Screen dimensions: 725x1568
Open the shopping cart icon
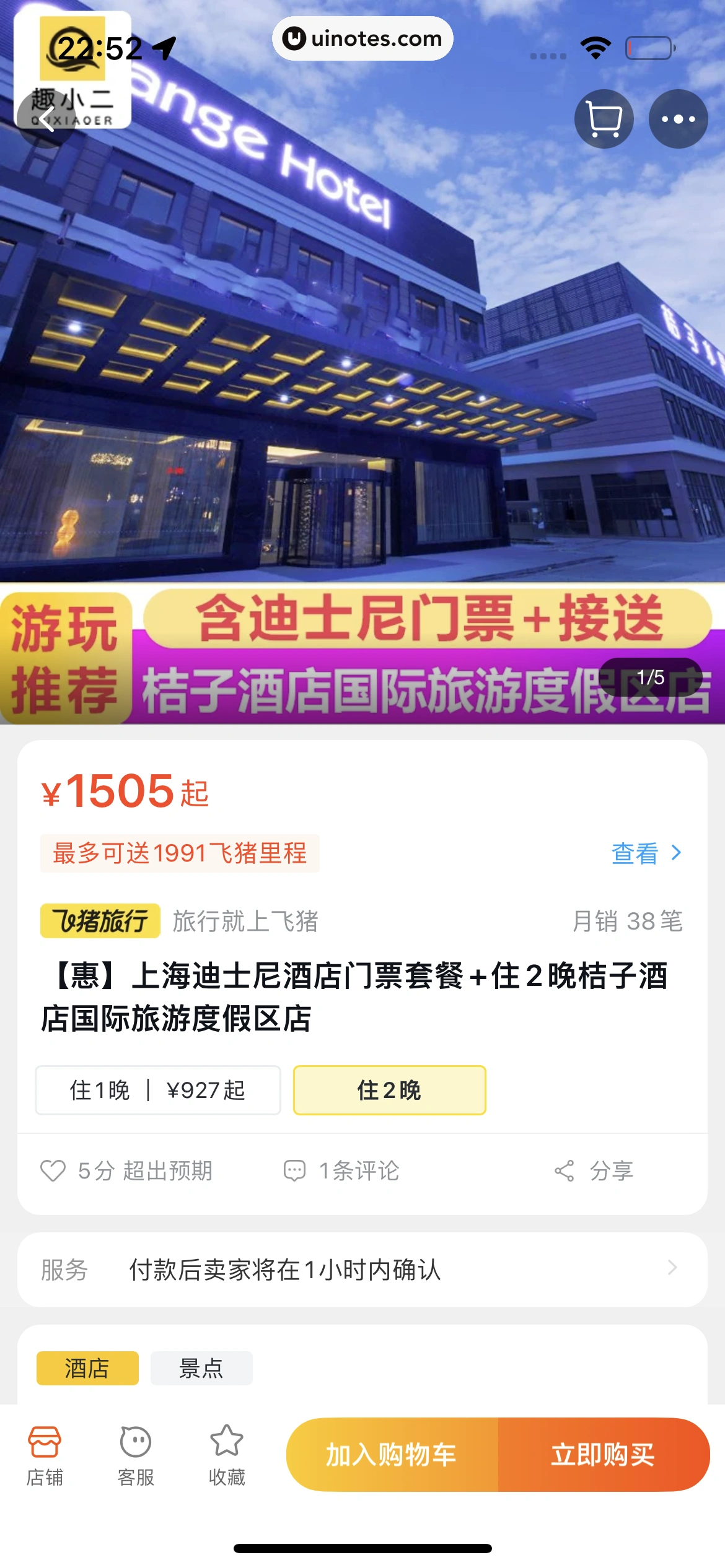604,119
